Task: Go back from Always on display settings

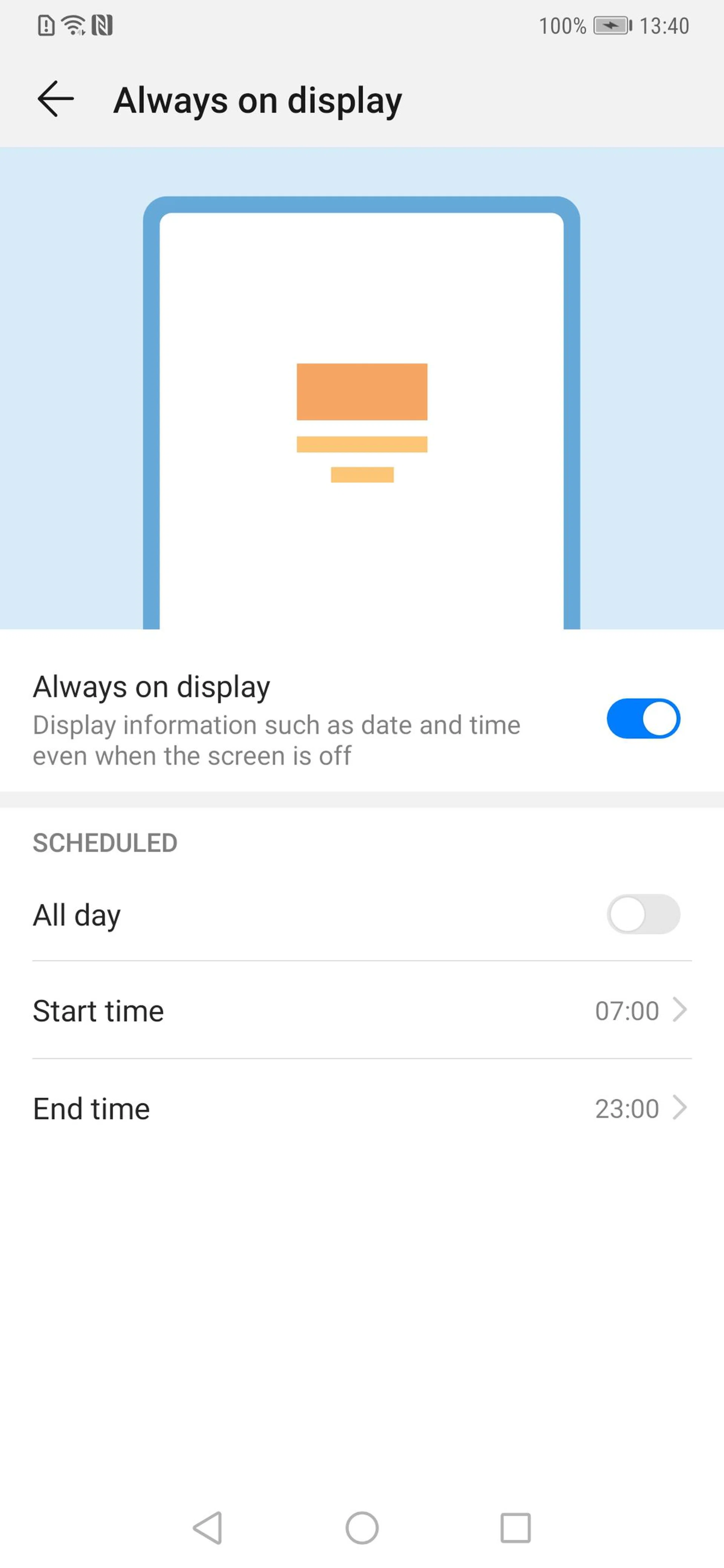Action: coord(55,99)
